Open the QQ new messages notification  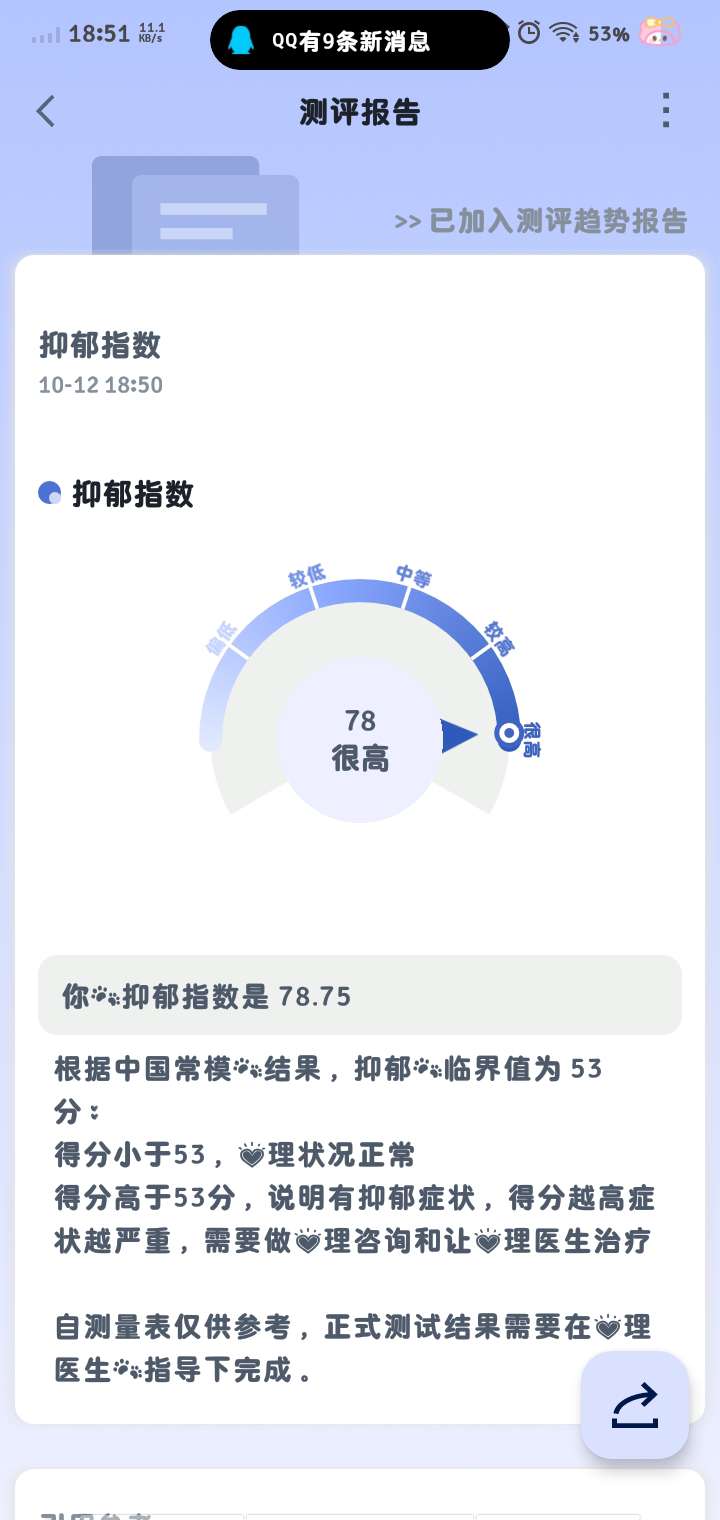tap(360, 40)
